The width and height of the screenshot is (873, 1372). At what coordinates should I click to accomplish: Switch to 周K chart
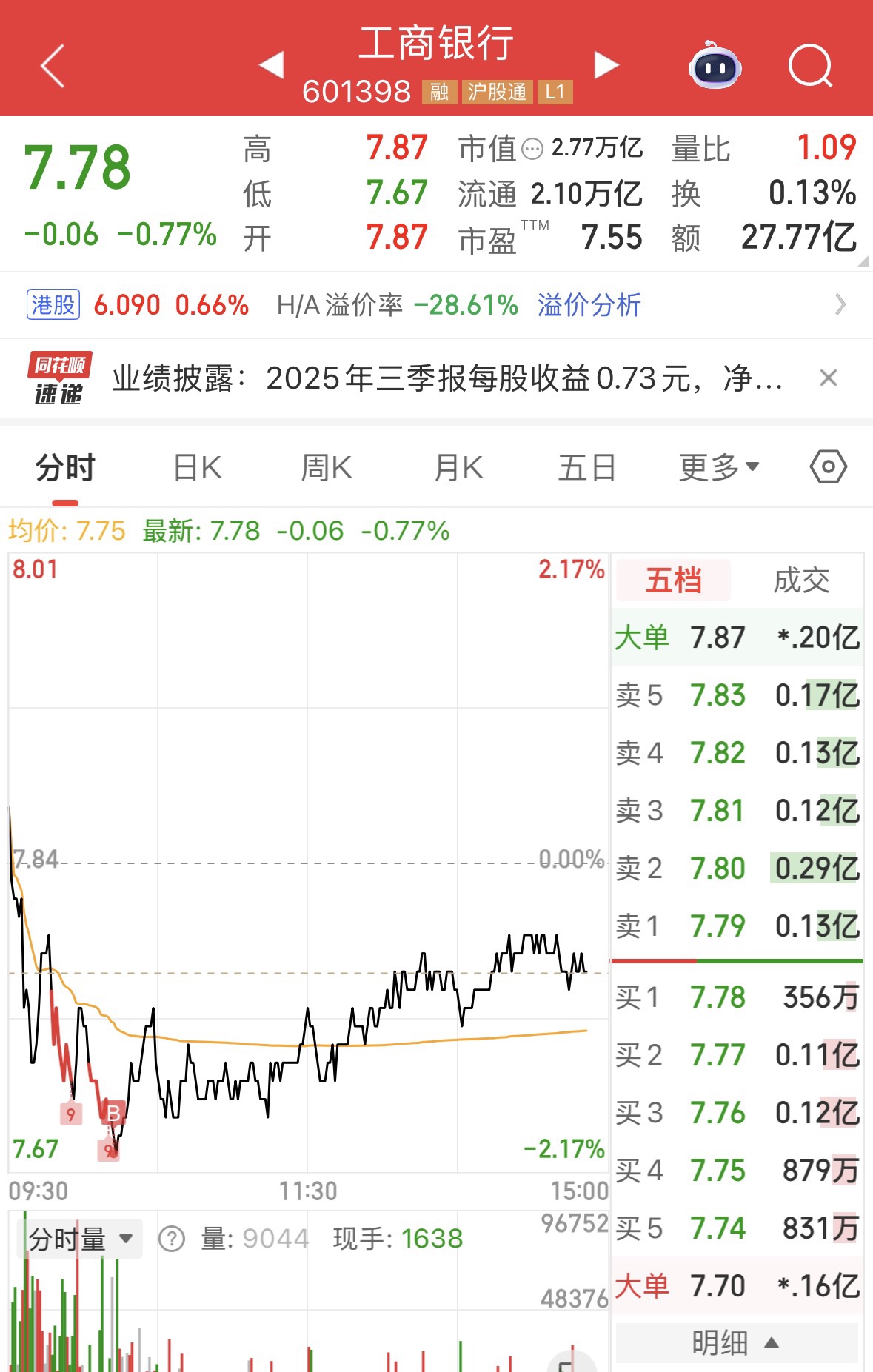point(327,468)
